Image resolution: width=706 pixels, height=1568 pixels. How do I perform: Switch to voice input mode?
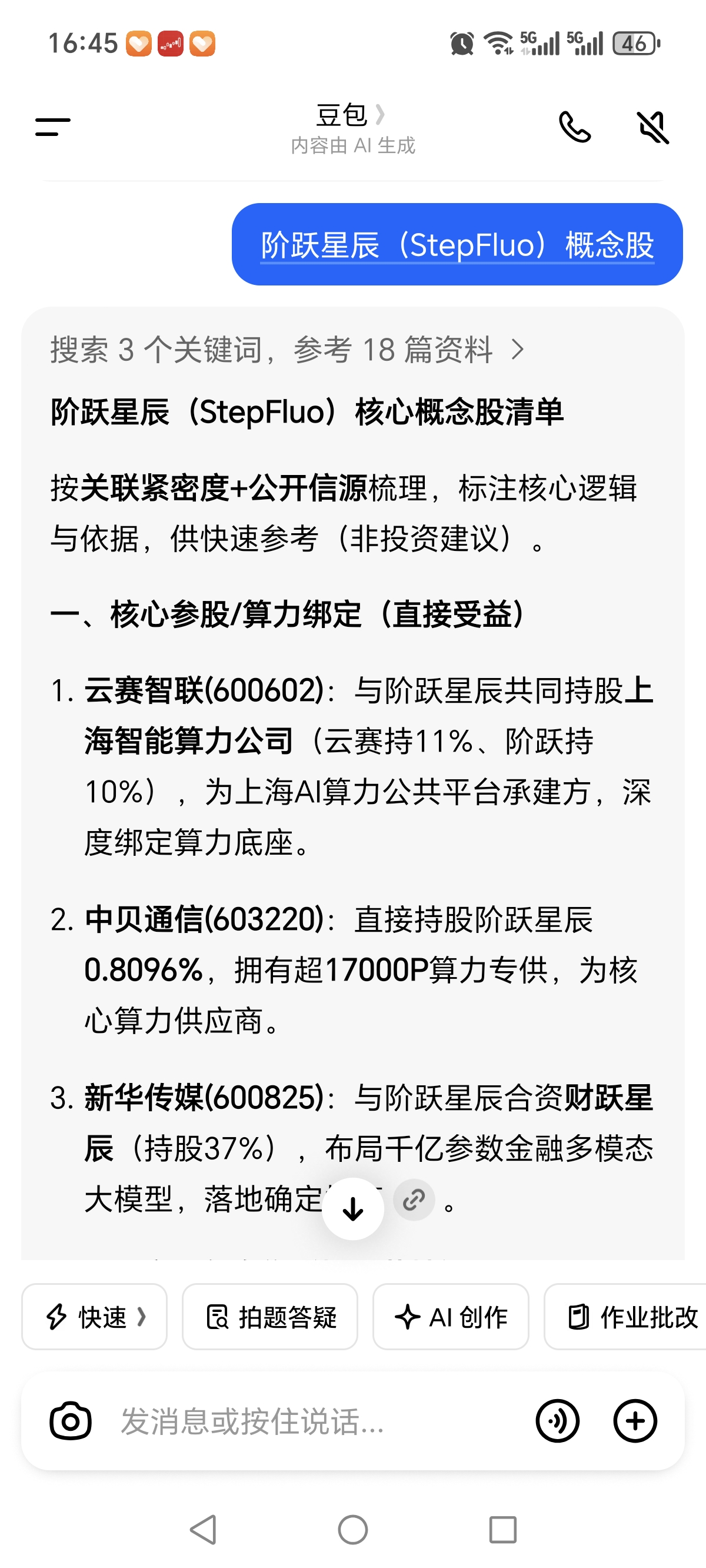pyautogui.click(x=558, y=1422)
